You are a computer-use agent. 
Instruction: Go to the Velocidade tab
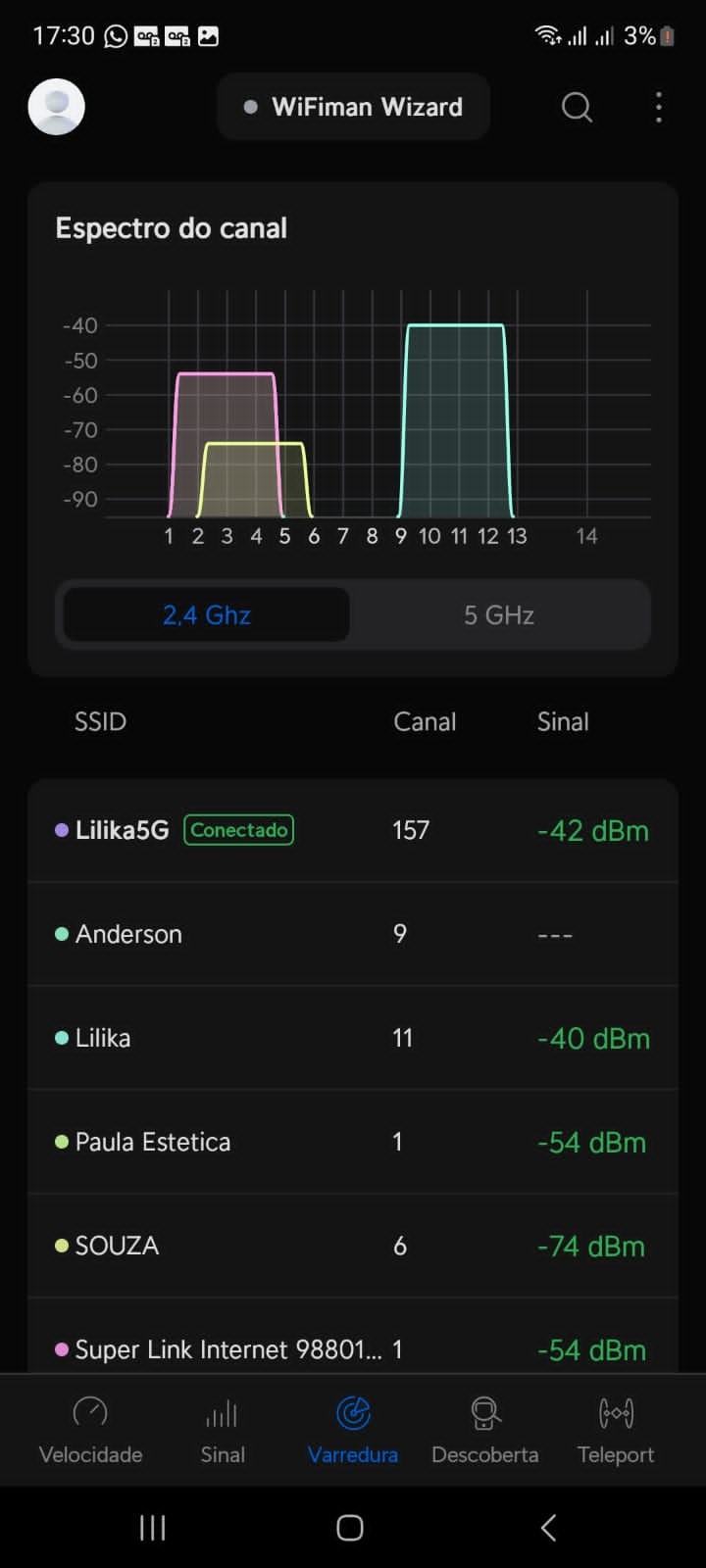click(90, 1429)
